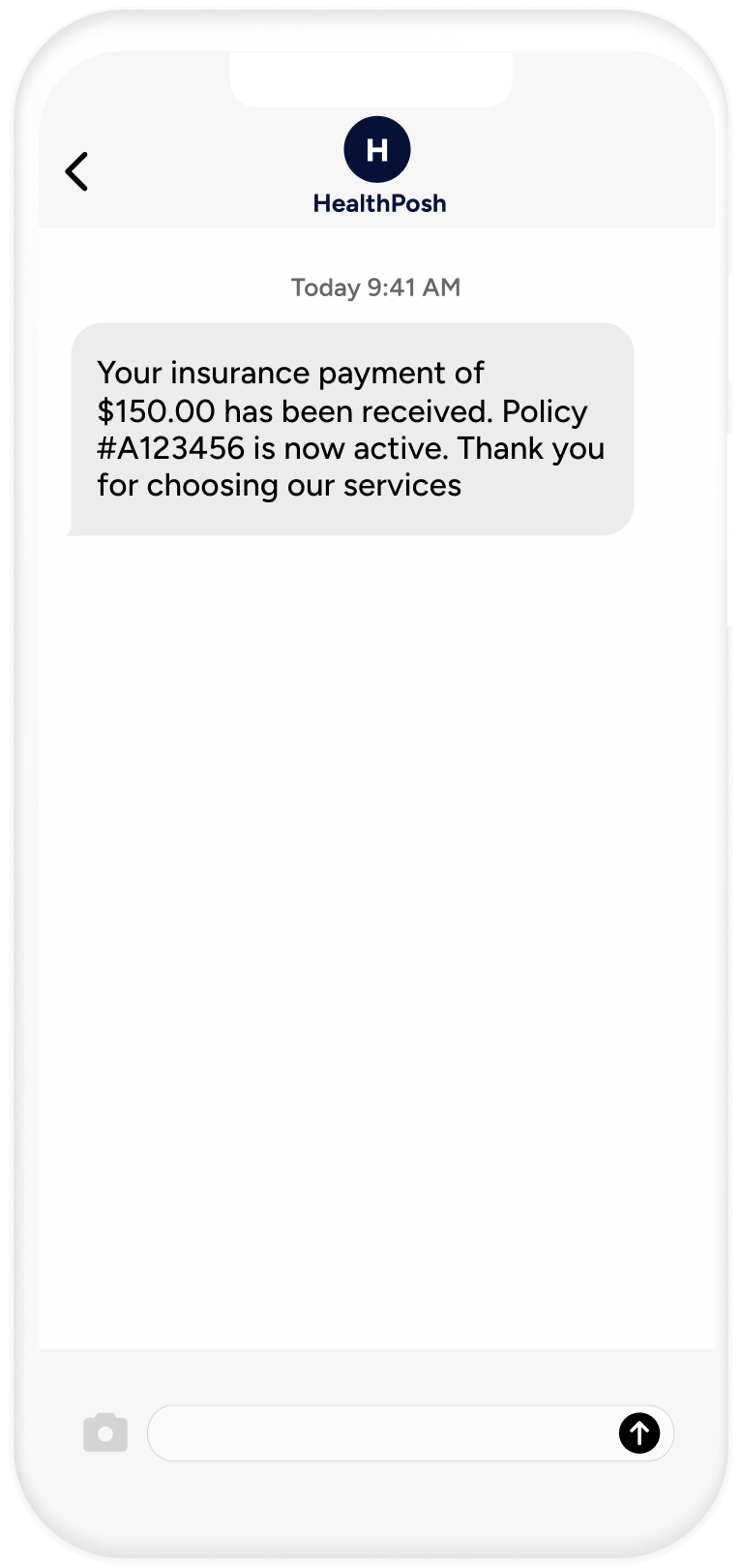This screenshot has width=742, height=1568.
Task: Send the message with the arrow button
Action: [638, 1432]
